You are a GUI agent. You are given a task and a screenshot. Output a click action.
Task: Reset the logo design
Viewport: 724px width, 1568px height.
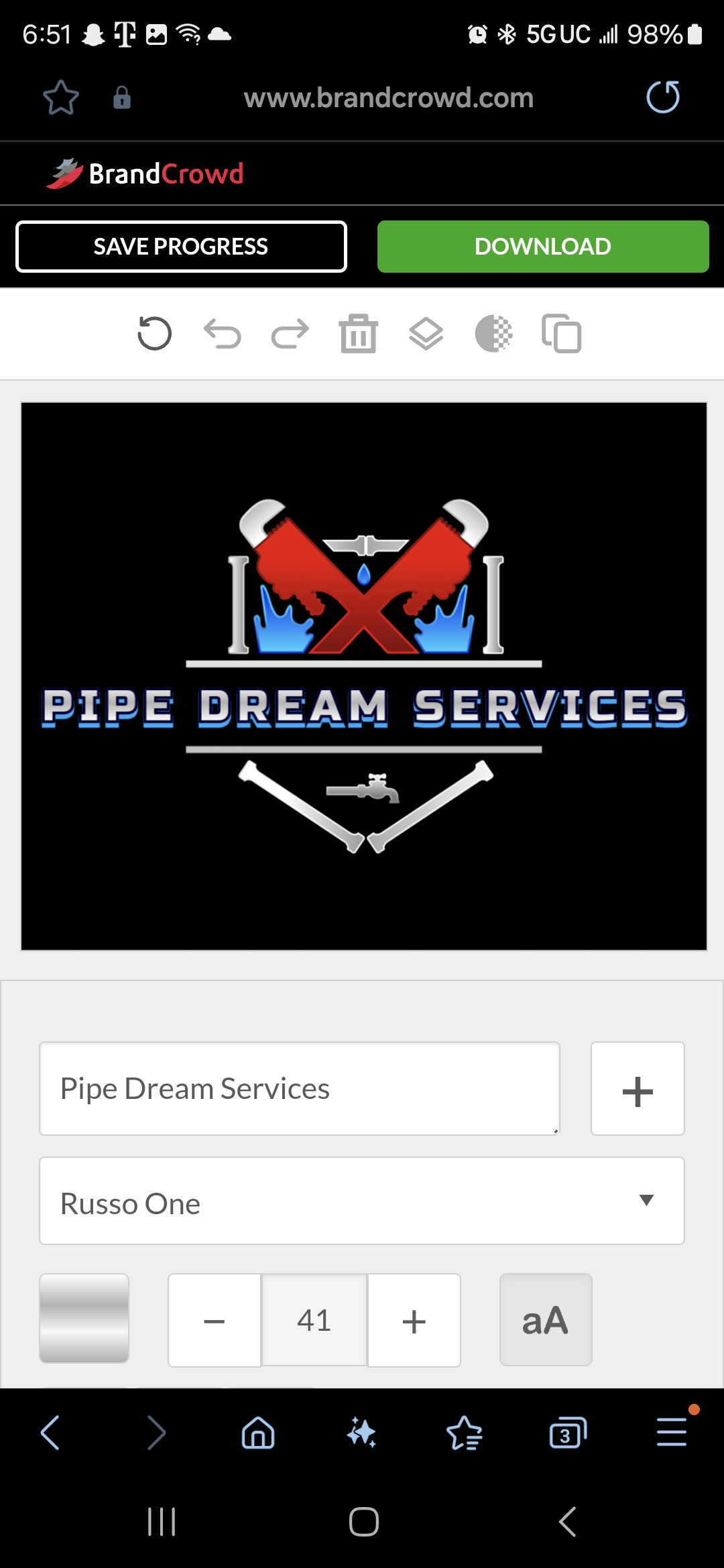coord(154,334)
